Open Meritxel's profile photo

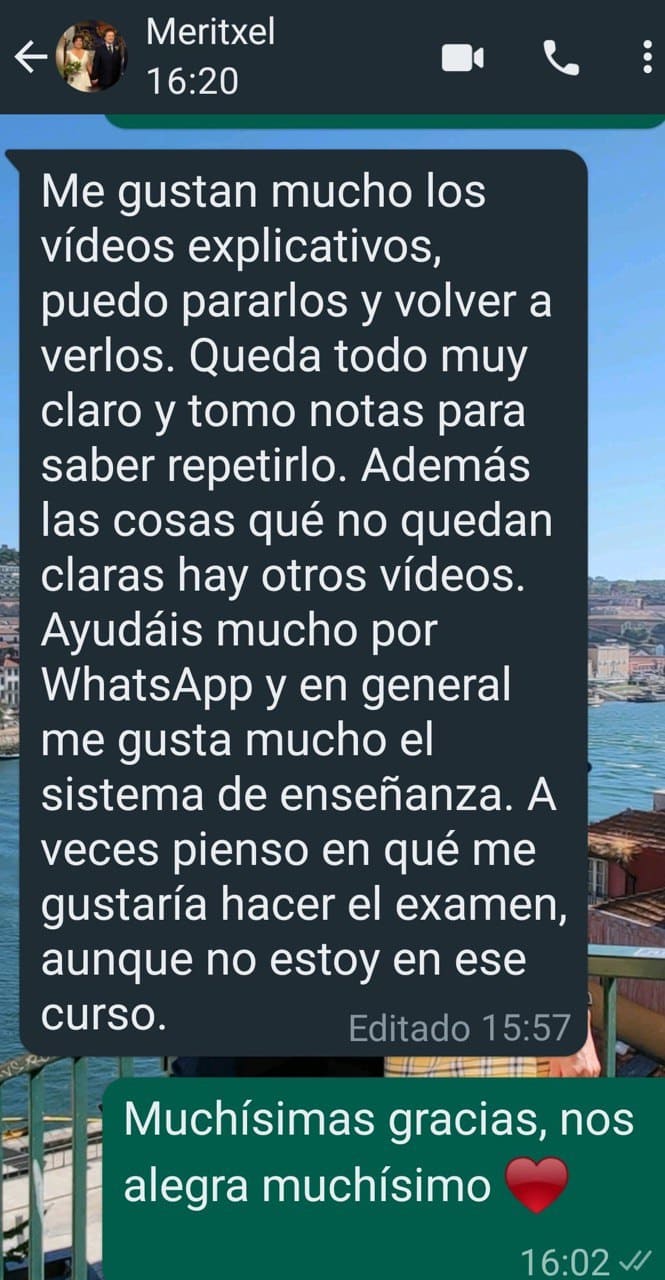click(92, 58)
